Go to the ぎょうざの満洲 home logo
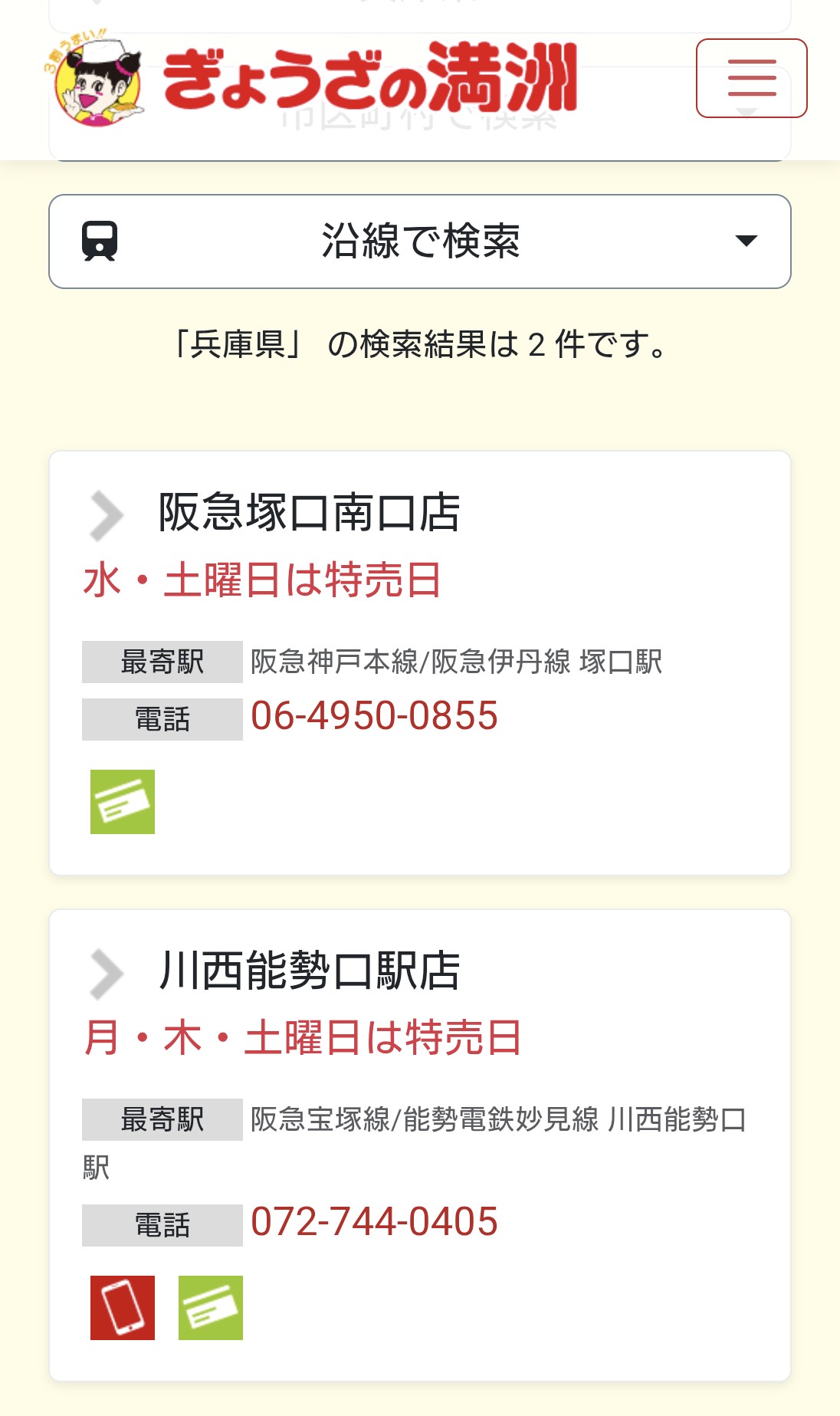Image resolution: width=840 pixels, height=1416 pixels. pos(310,78)
